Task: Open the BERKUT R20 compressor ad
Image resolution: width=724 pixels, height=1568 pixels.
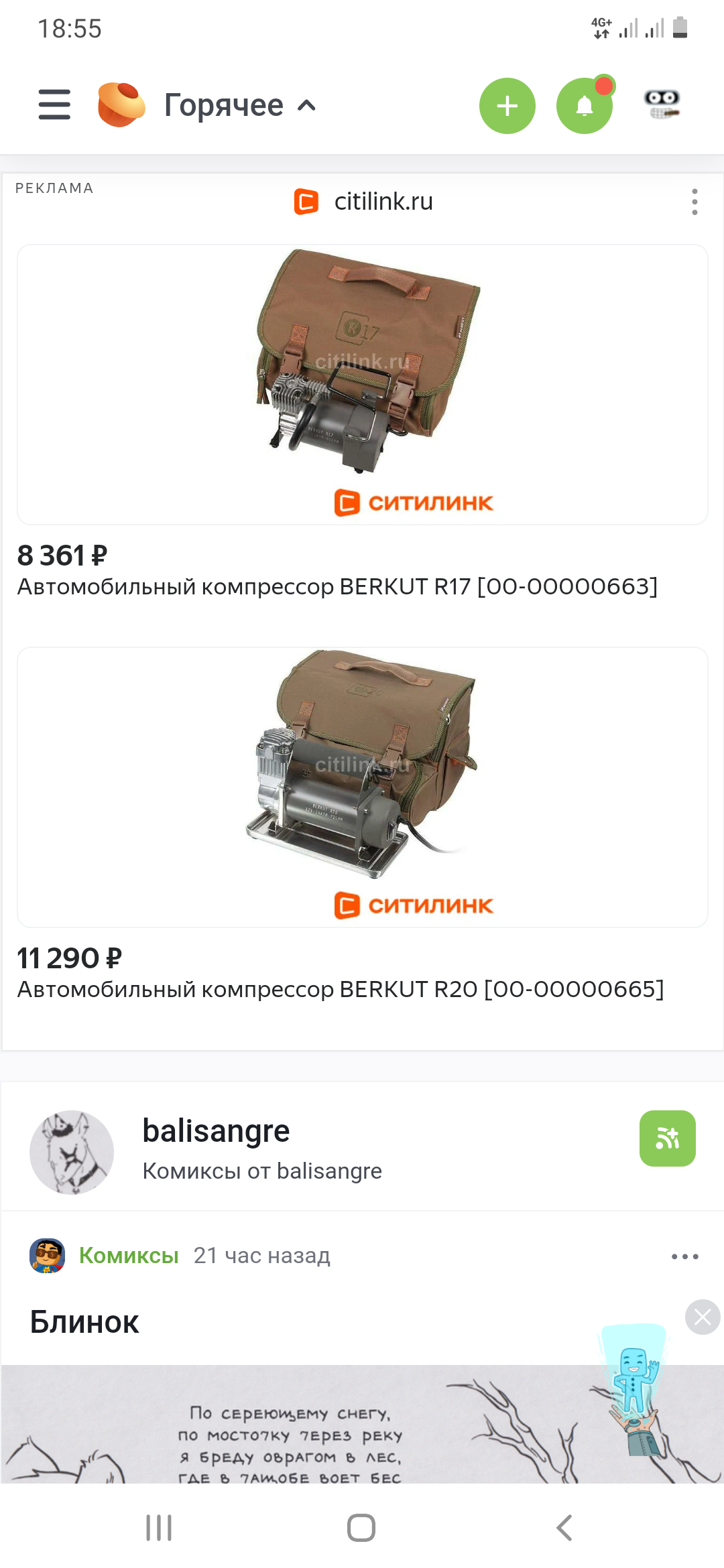Action: (362, 787)
